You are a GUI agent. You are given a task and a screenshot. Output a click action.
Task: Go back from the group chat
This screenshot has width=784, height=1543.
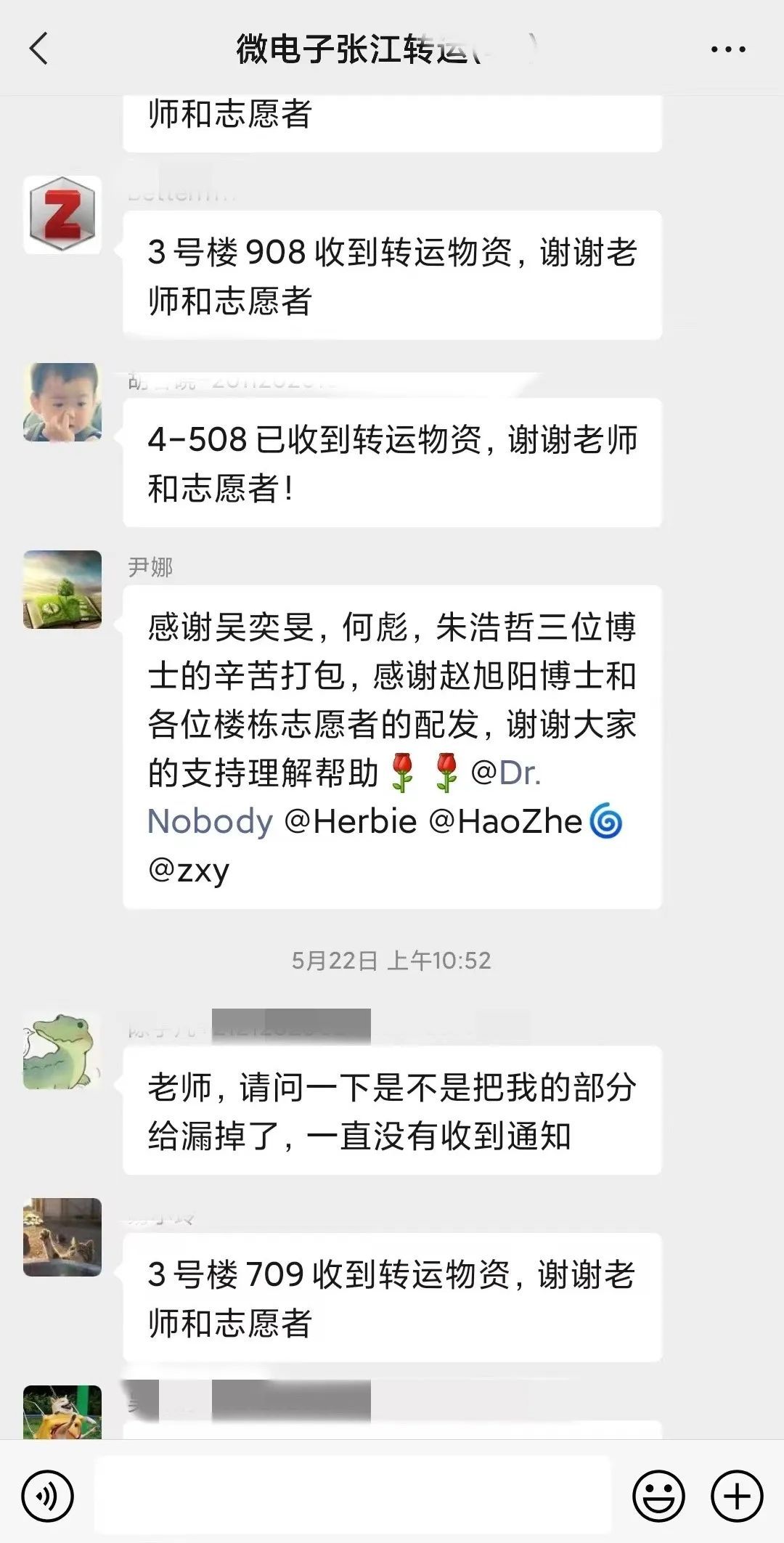click(x=39, y=49)
